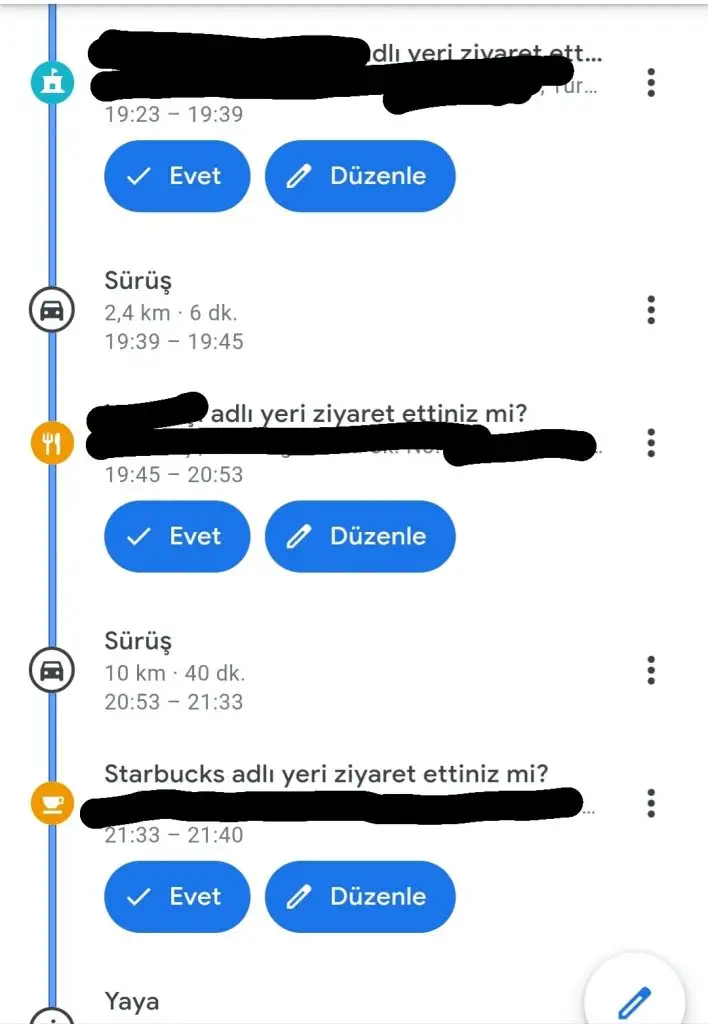Open the overflow menu for the 2,4 km drive
The image size is (708, 1024).
pyautogui.click(x=651, y=310)
